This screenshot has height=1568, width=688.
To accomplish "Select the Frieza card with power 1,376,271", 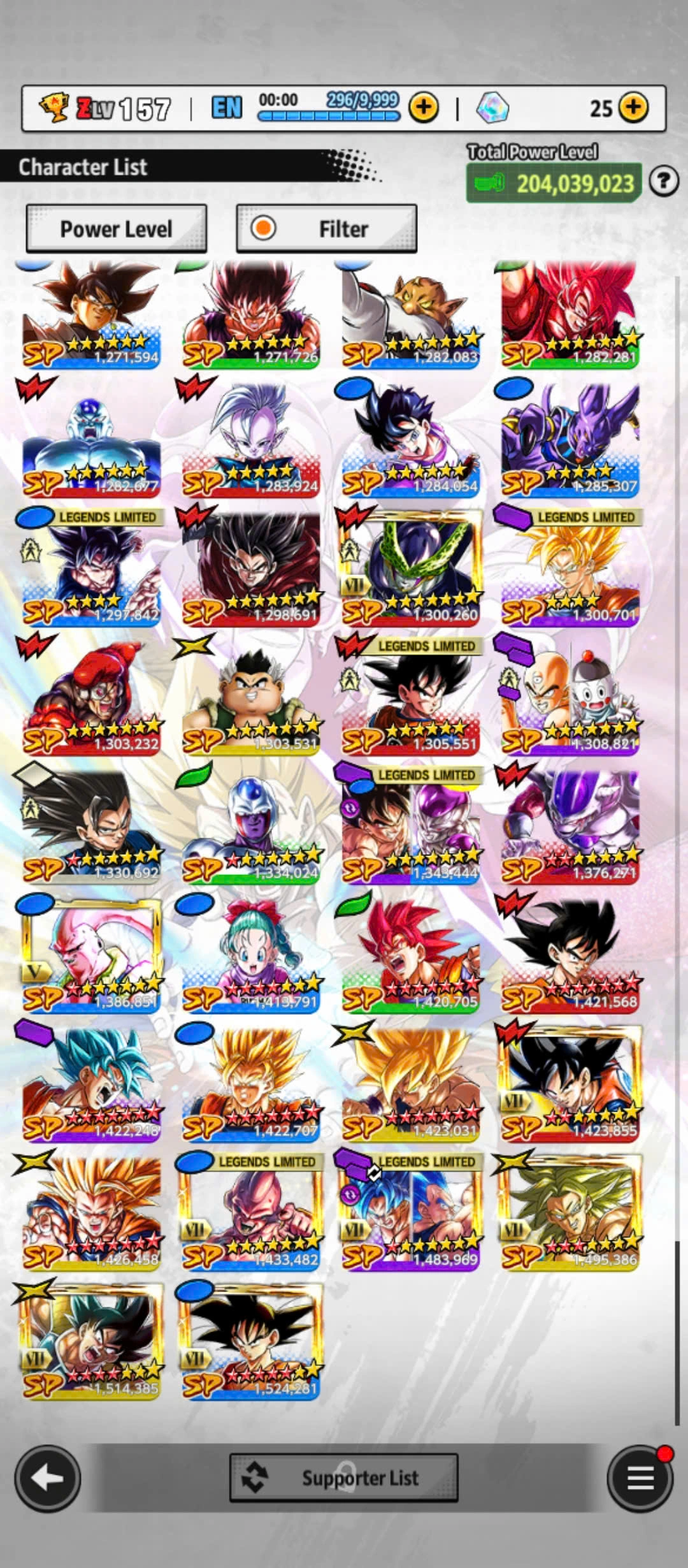I will (570, 825).
